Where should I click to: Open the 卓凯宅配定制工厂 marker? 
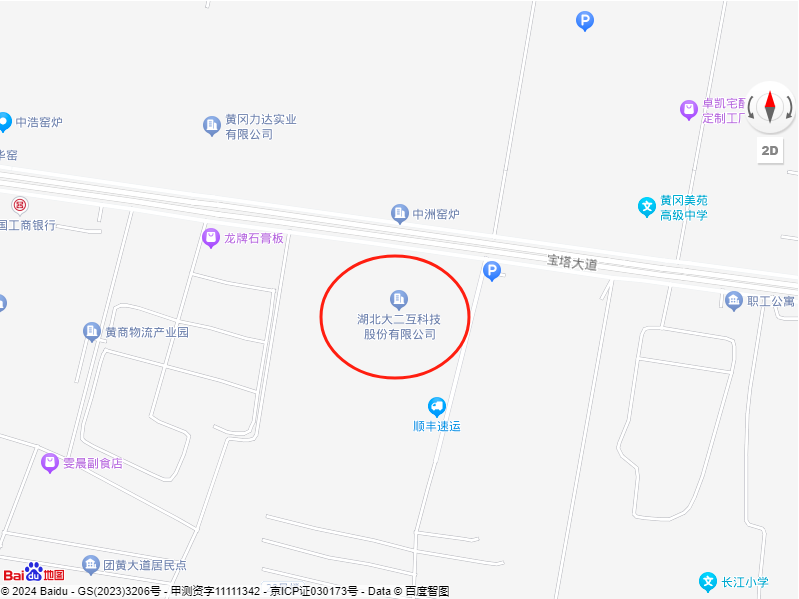point(688,110)
